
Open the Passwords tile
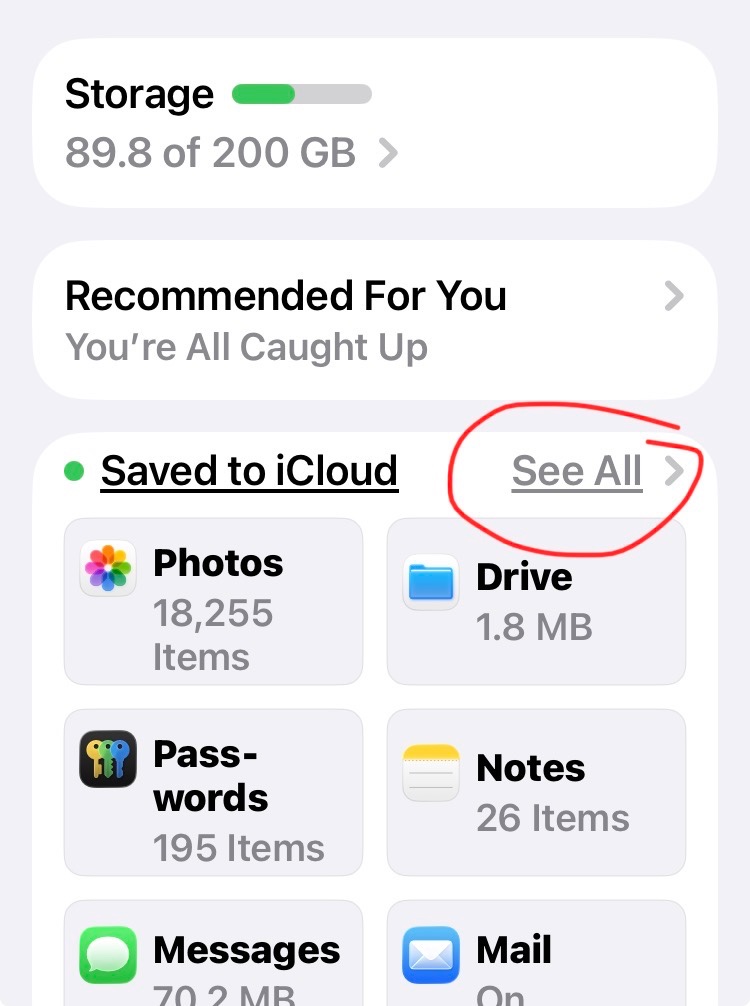214,792
